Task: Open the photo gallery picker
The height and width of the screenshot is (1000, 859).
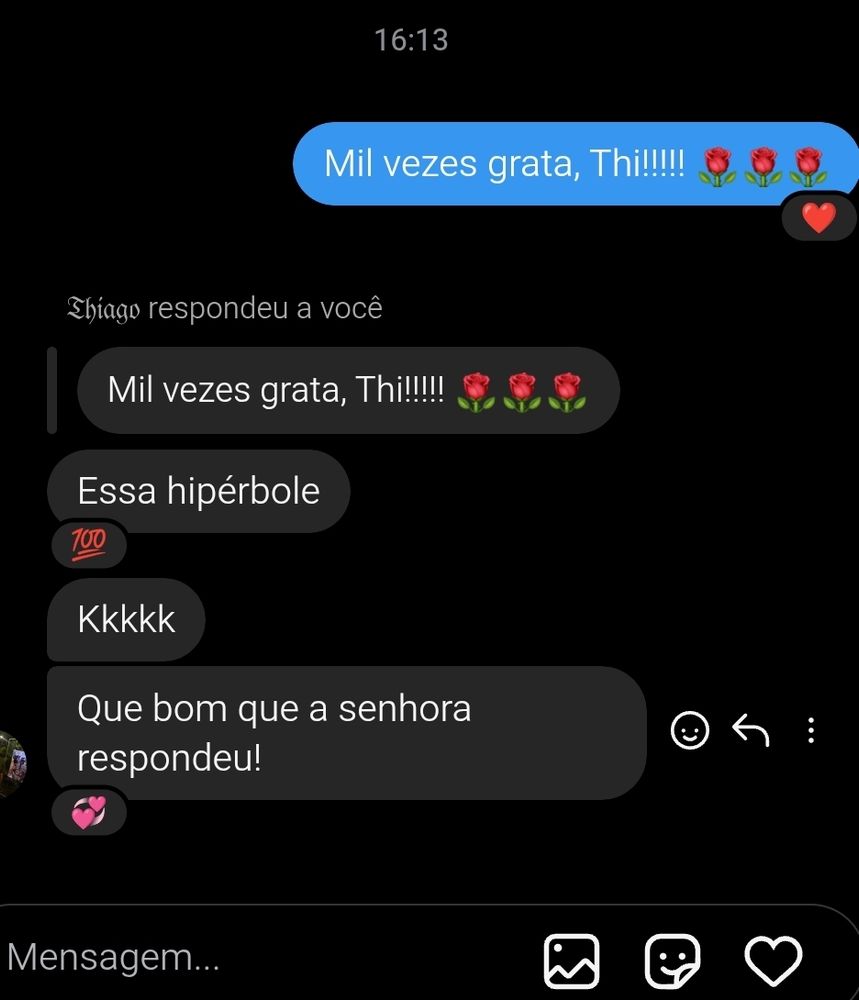Action: 571,961
